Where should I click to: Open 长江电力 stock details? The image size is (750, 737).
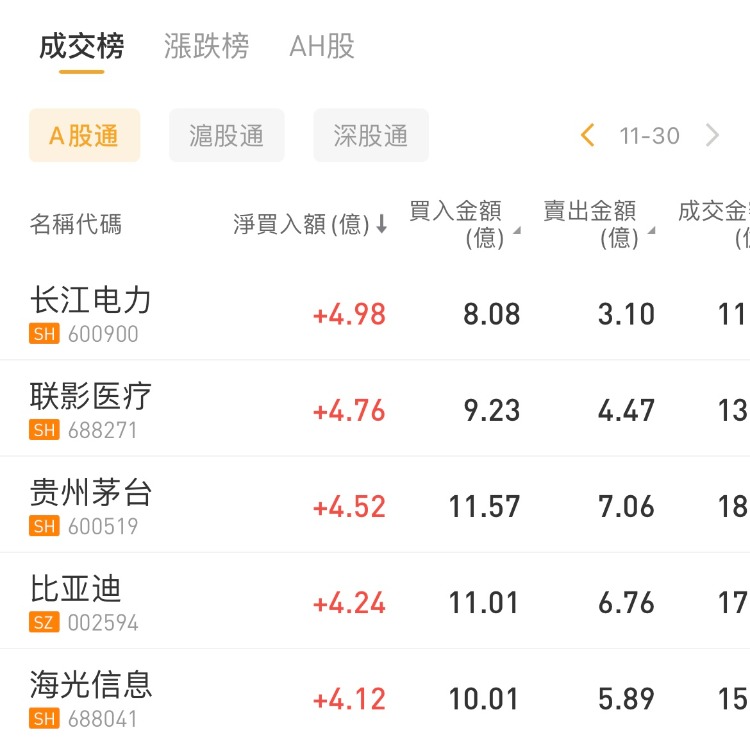click(x=91, y=312)
